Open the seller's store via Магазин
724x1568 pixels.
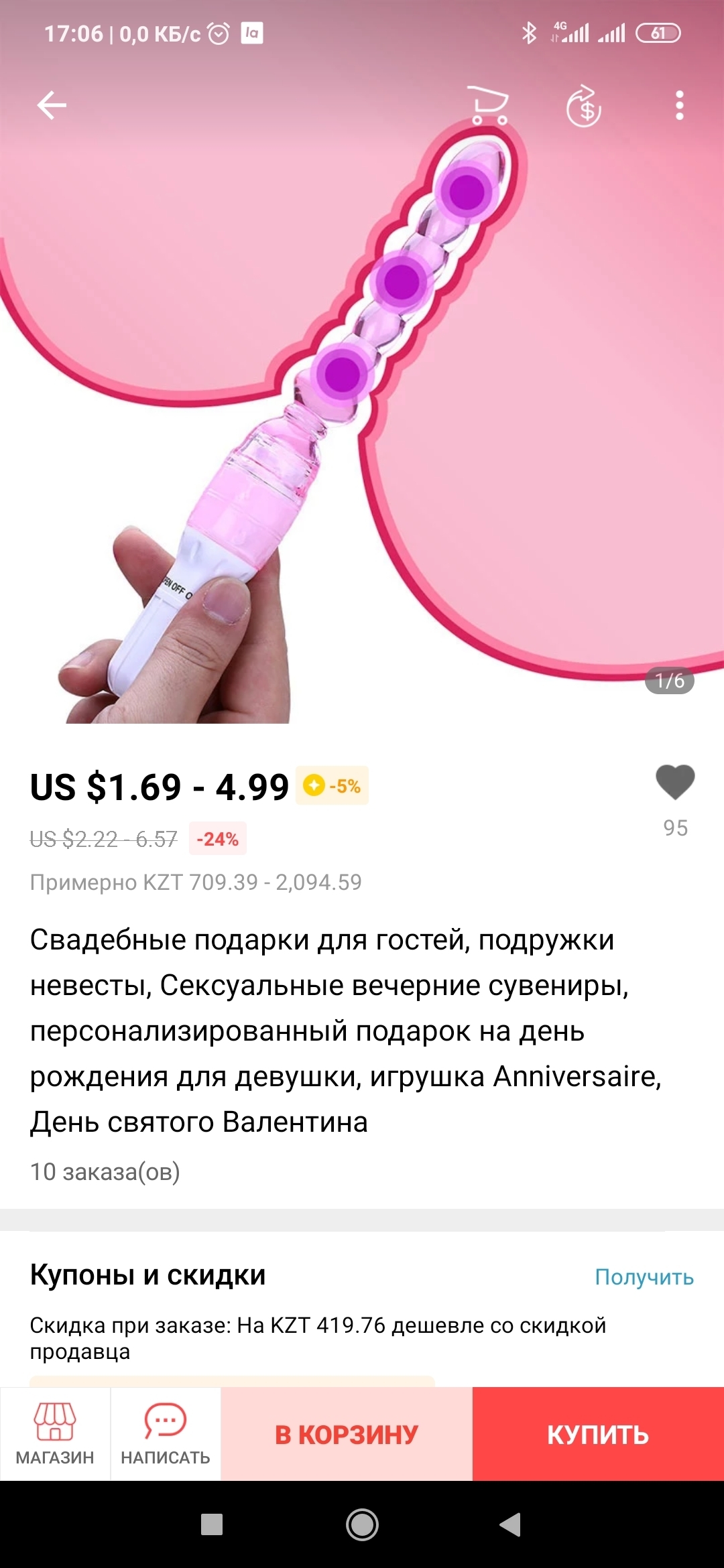pyautogui.click(x=55, y=1434)
